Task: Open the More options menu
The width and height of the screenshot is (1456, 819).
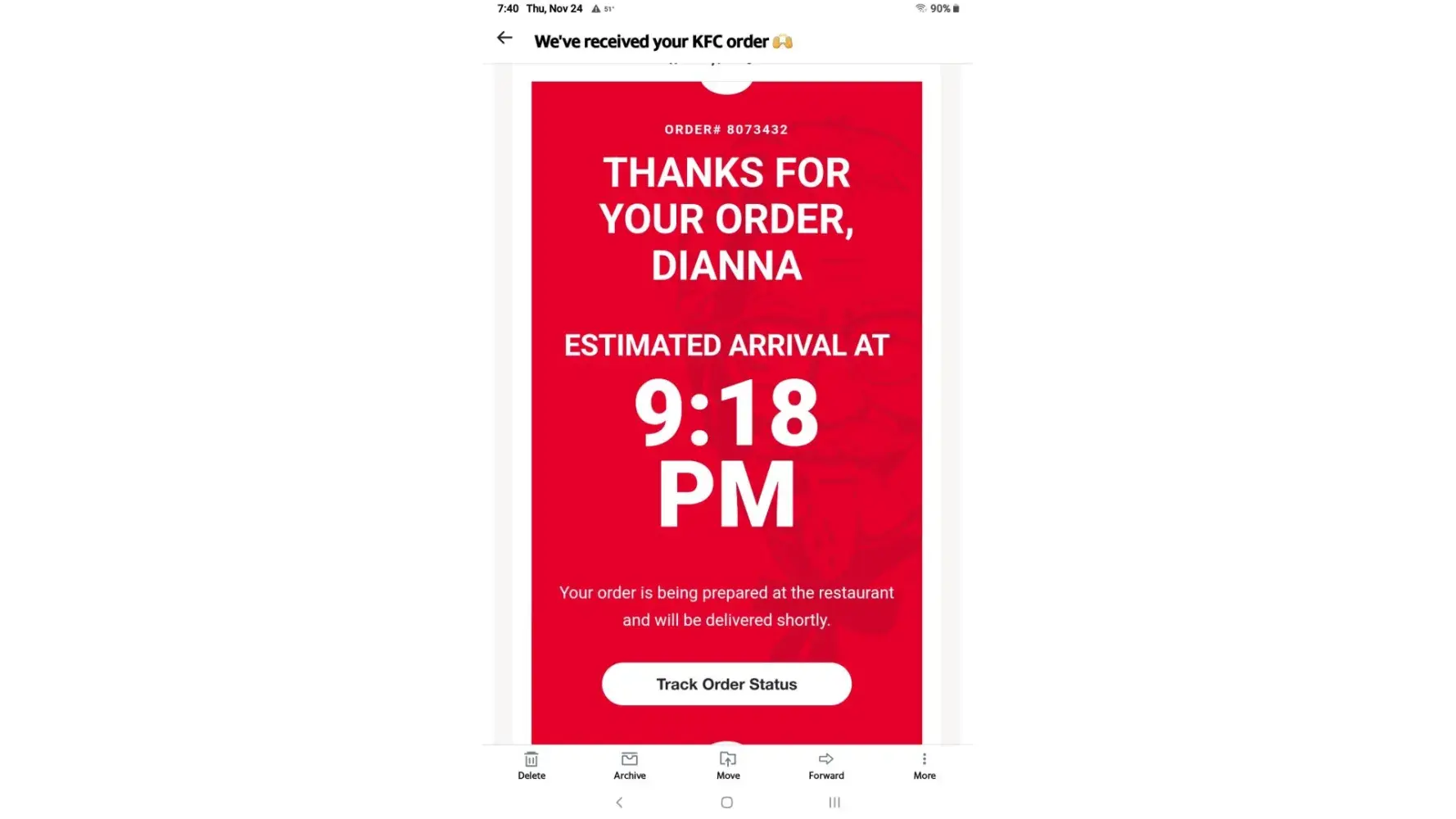Action: pos(925,765)
